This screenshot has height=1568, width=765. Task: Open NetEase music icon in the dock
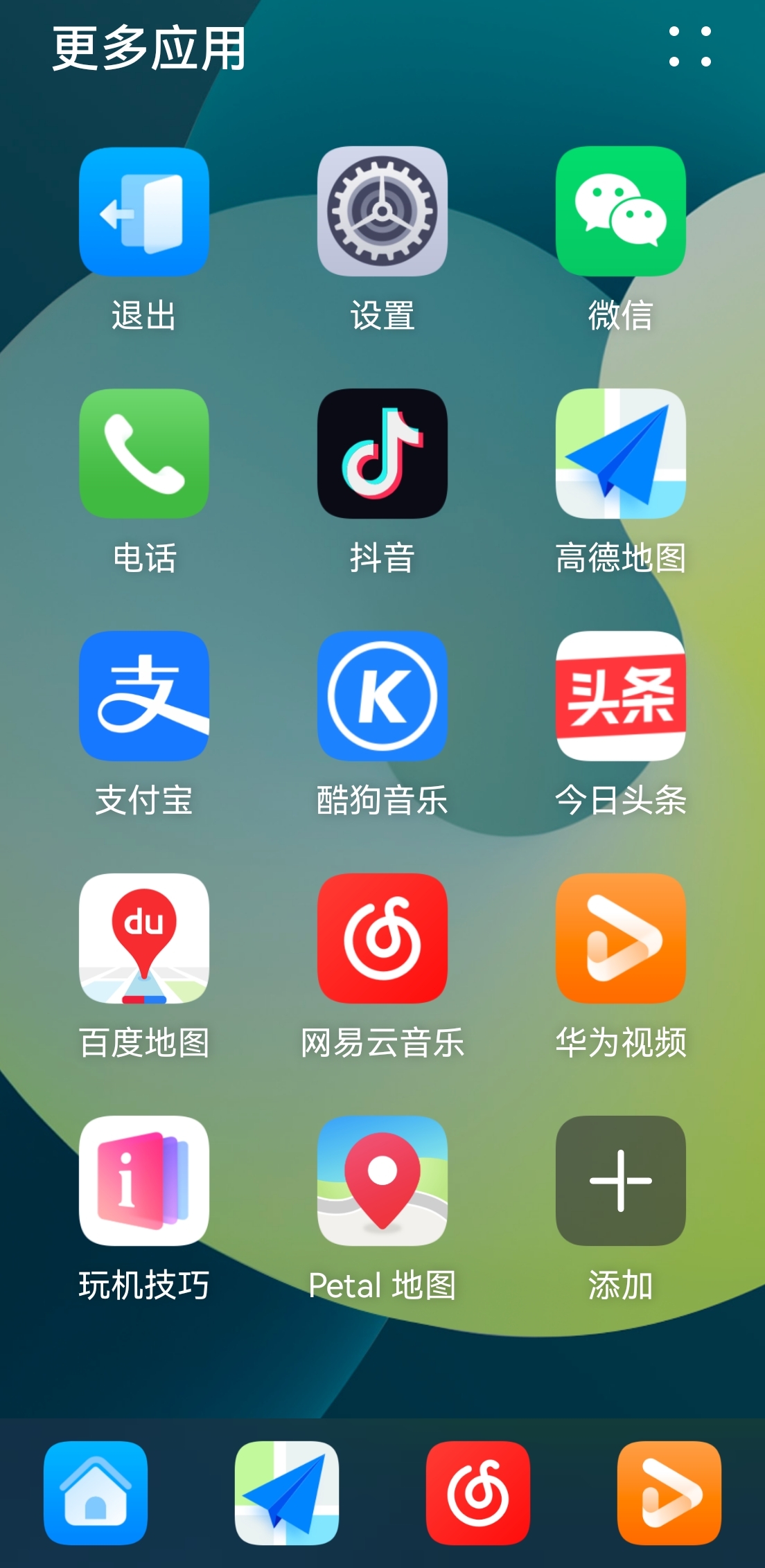pos(478,1493)
